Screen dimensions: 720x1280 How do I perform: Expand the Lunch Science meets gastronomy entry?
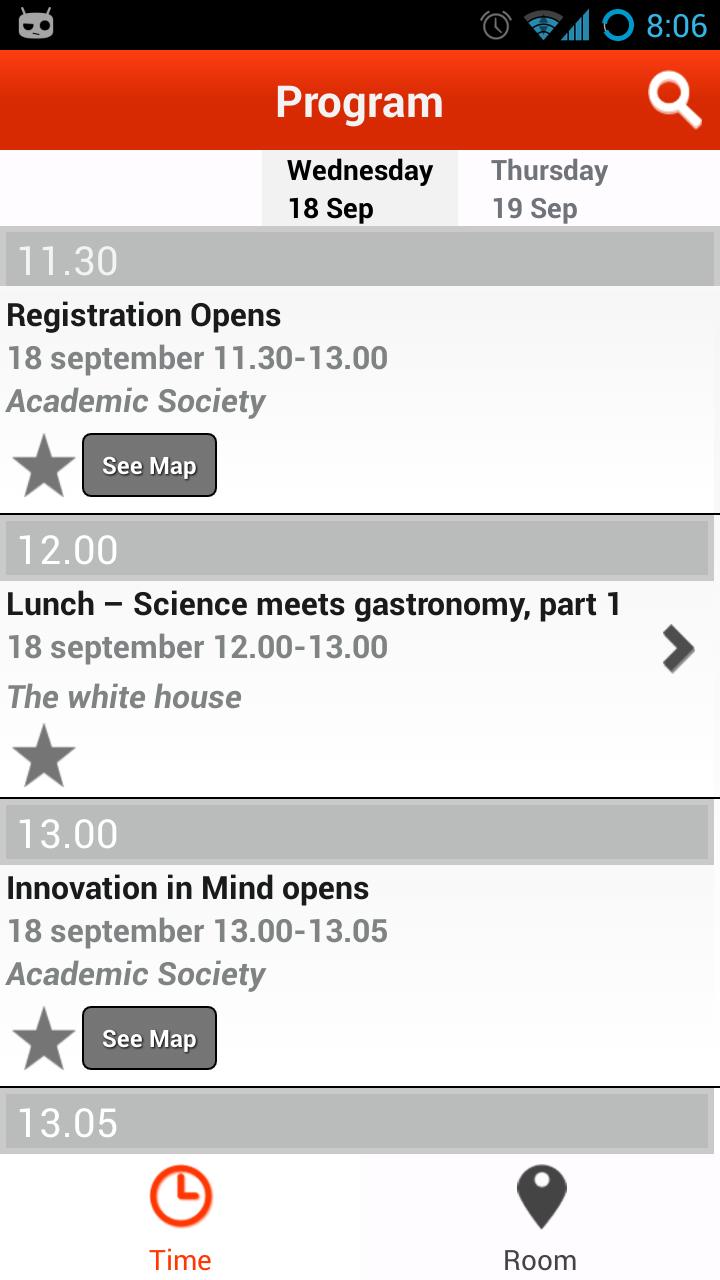pos(679,648)
